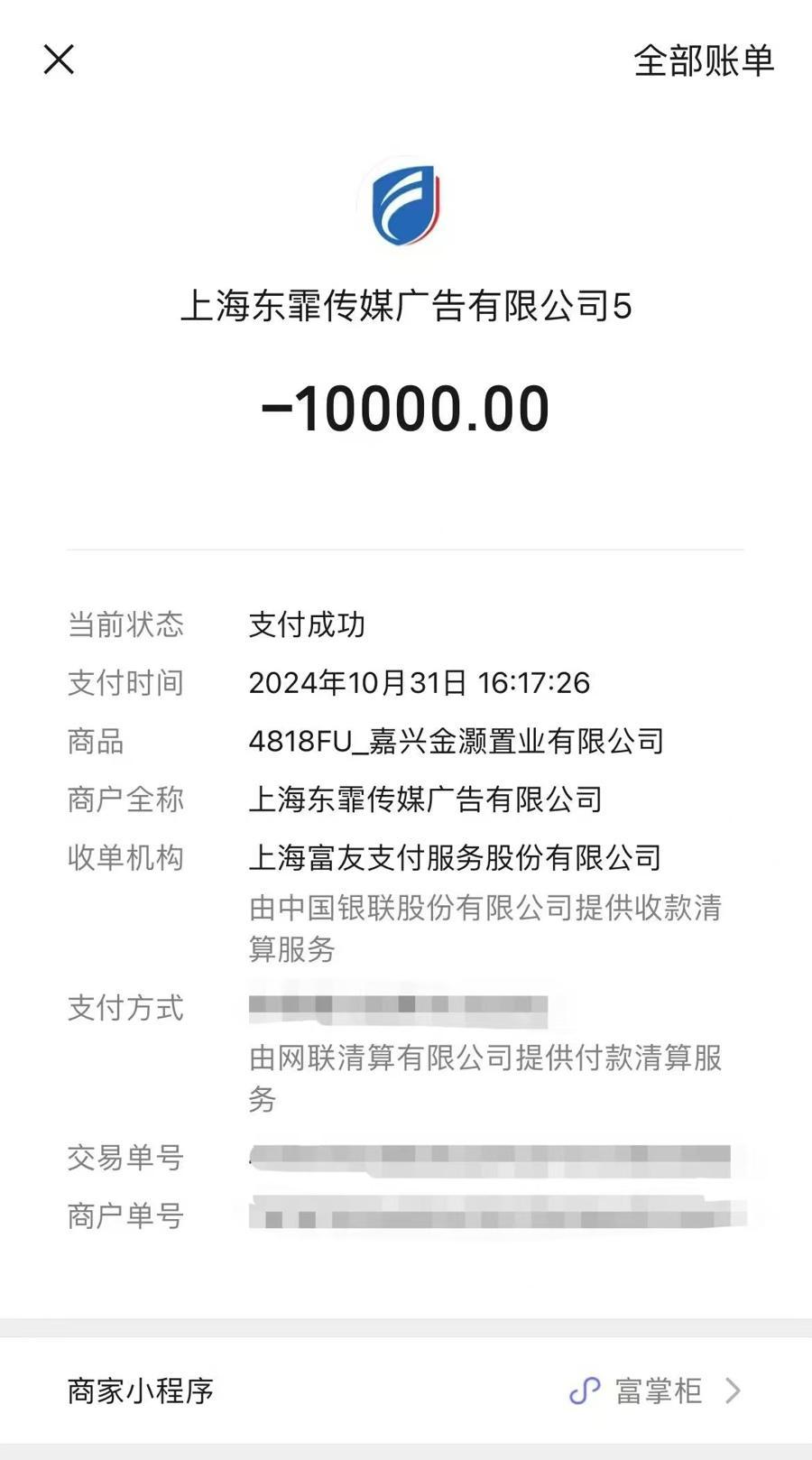Open 全部账单 at top right
Viewport: 812px width, 1460px height.
(x=704, y=63)
